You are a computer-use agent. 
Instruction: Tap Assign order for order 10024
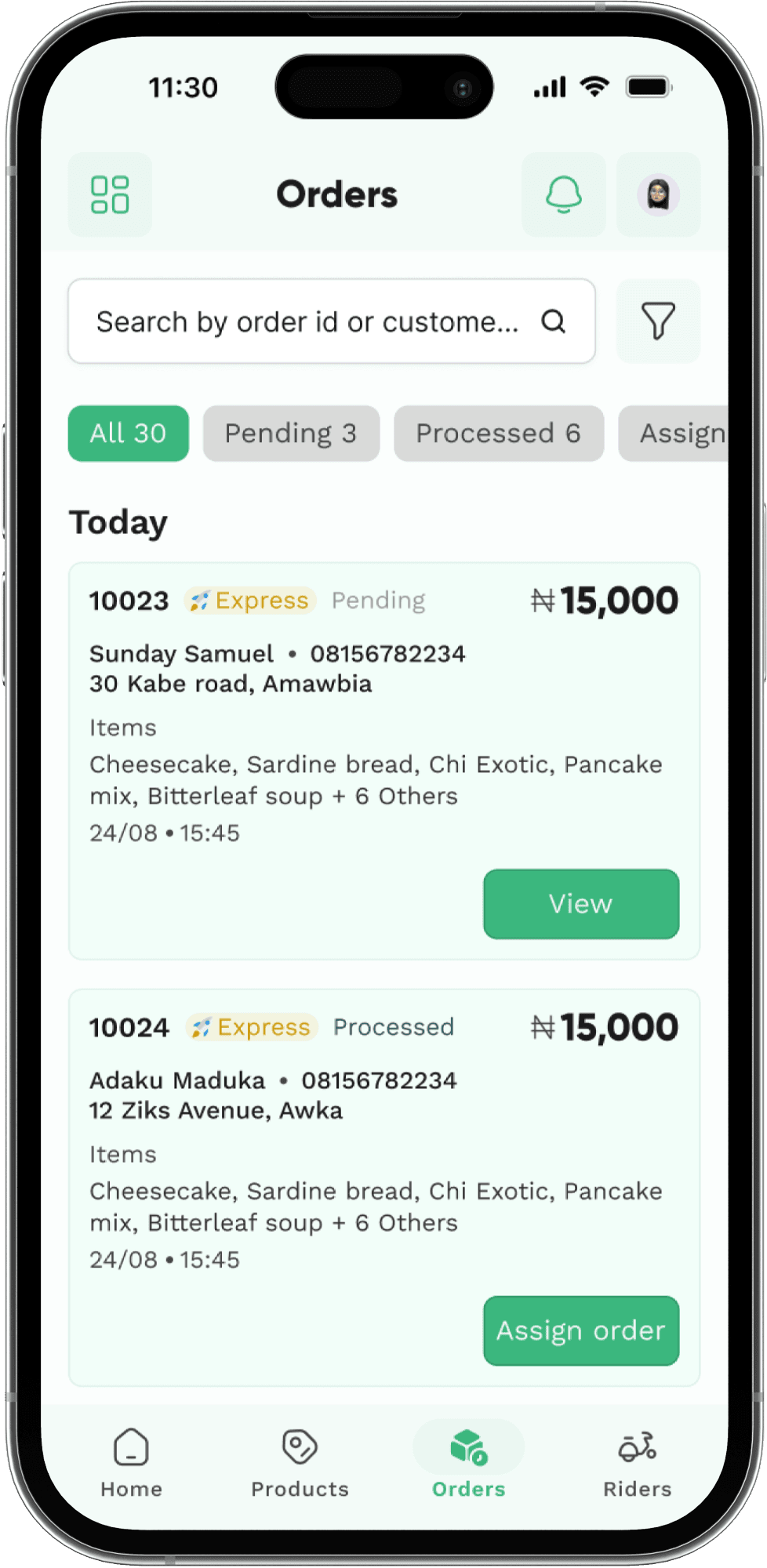click(580, 1330)
